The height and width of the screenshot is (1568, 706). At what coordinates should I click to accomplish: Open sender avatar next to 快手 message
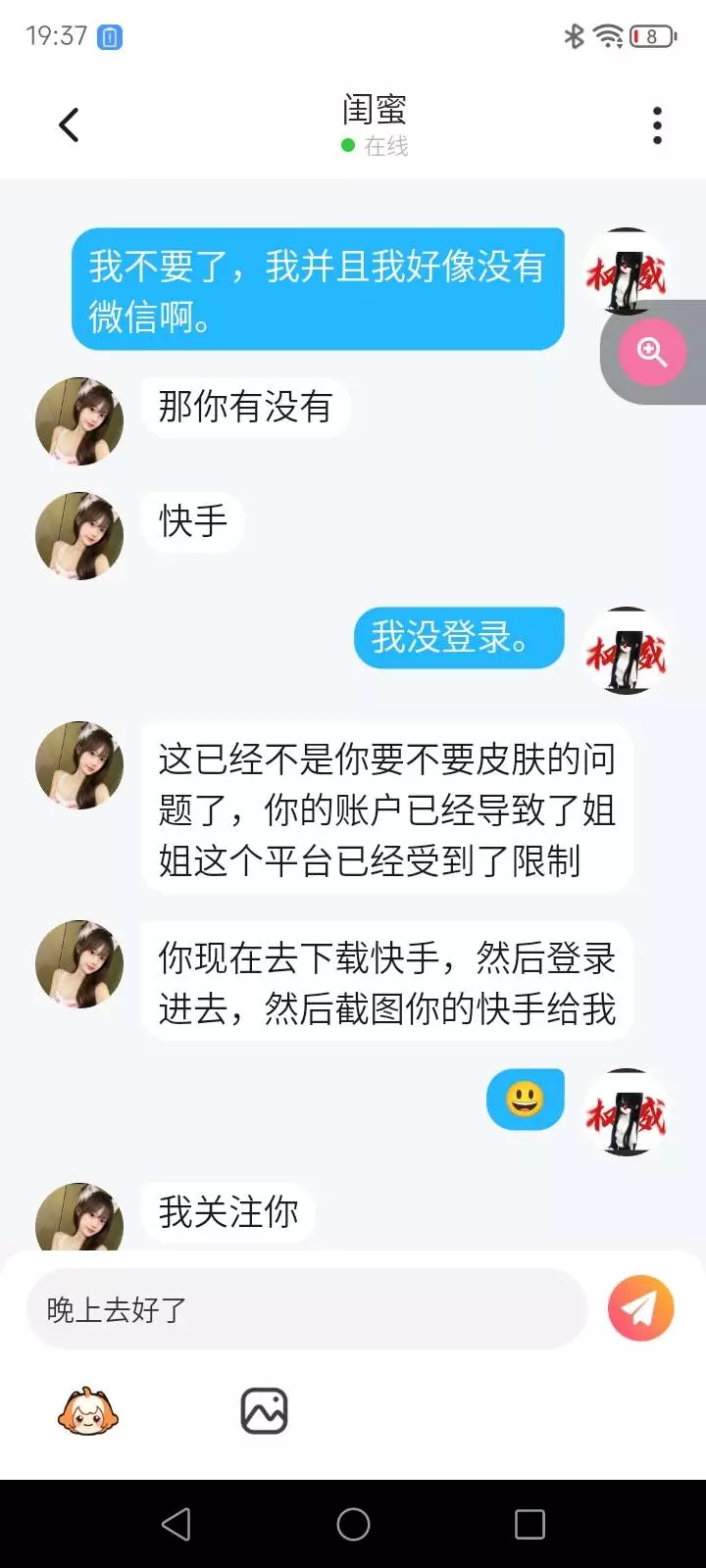pyautogui.click(x=79, y=536)
